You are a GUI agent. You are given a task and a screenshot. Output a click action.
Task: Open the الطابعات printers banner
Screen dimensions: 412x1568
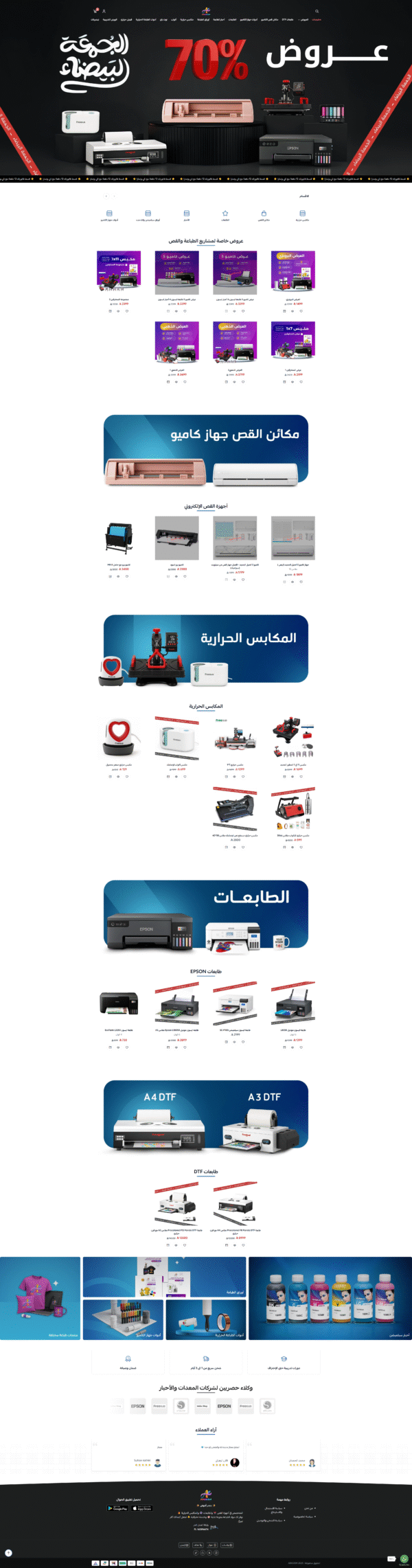point(206,916)
